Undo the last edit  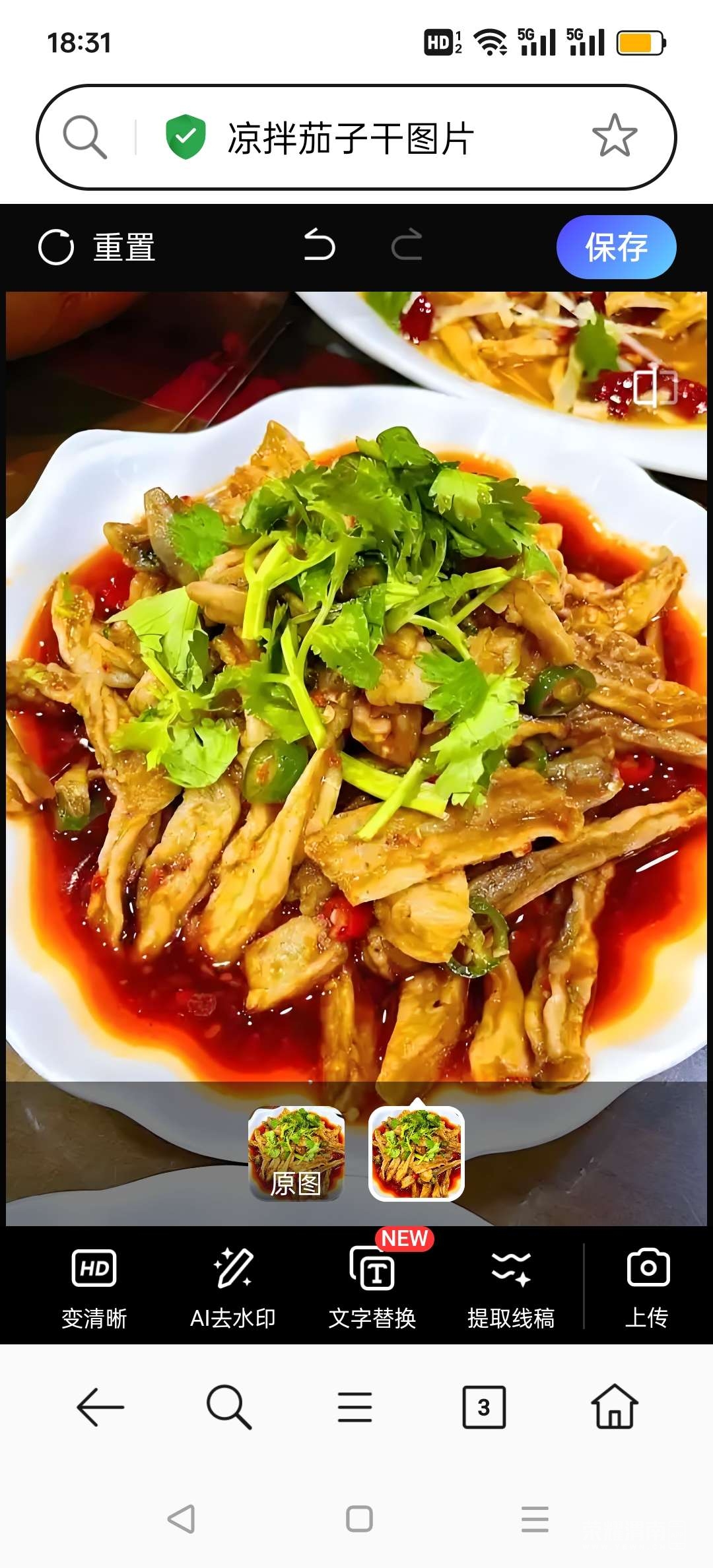320,245
